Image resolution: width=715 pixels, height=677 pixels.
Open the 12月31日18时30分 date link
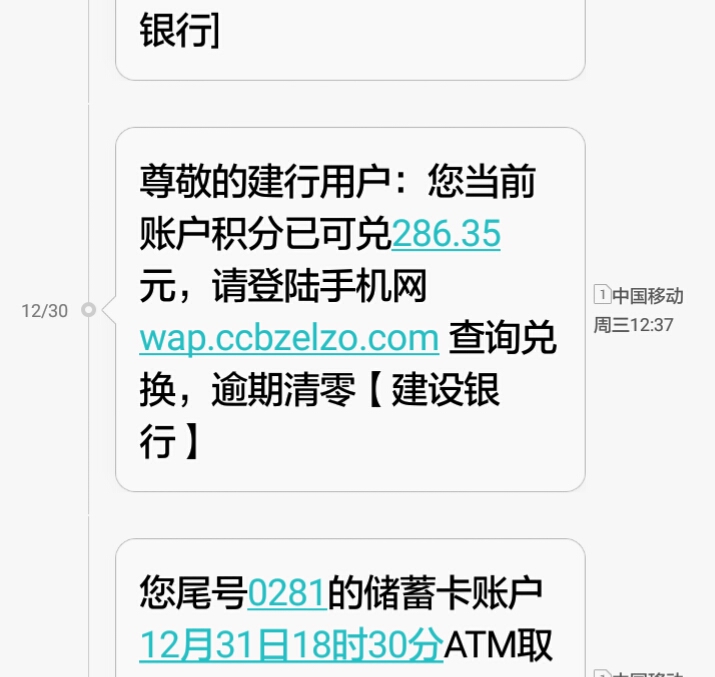291,645
